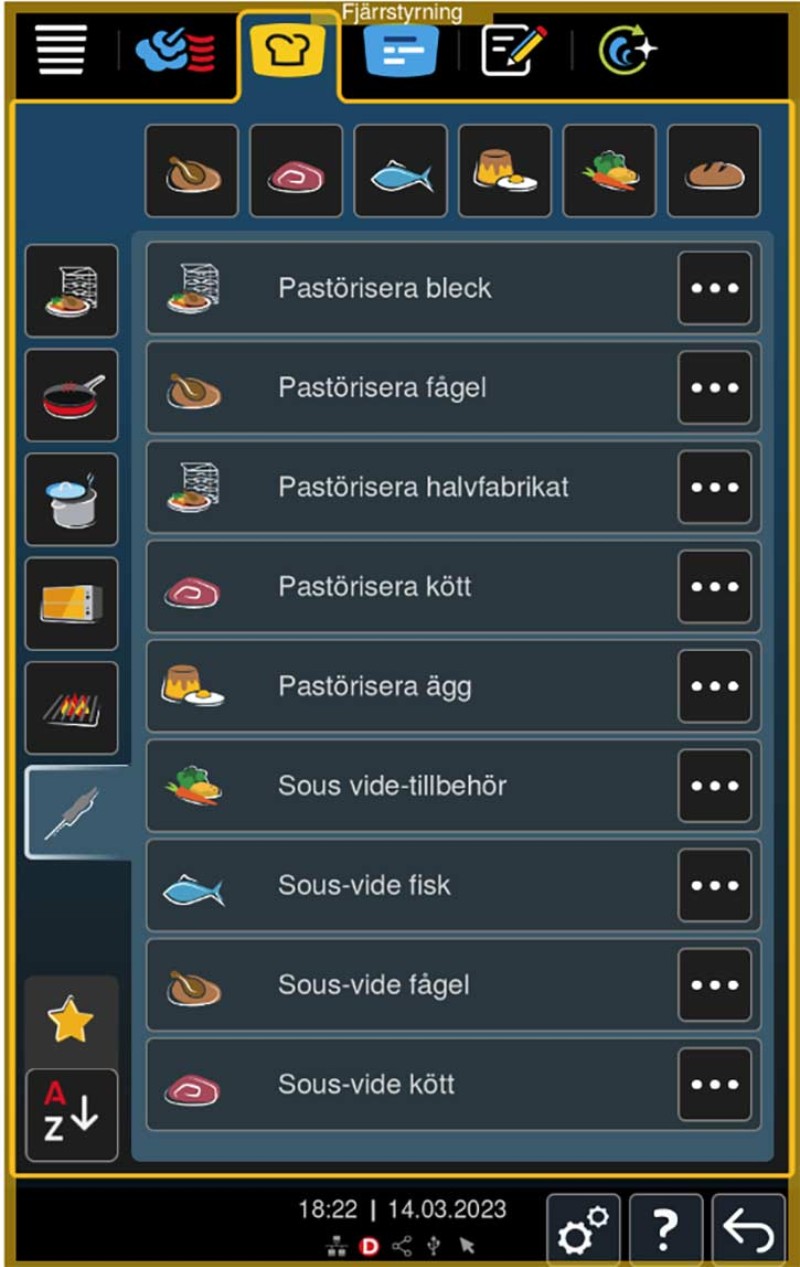Show favorites with the star button
This screenshot has height=1267, width=800.
(x=71, y=1022)
